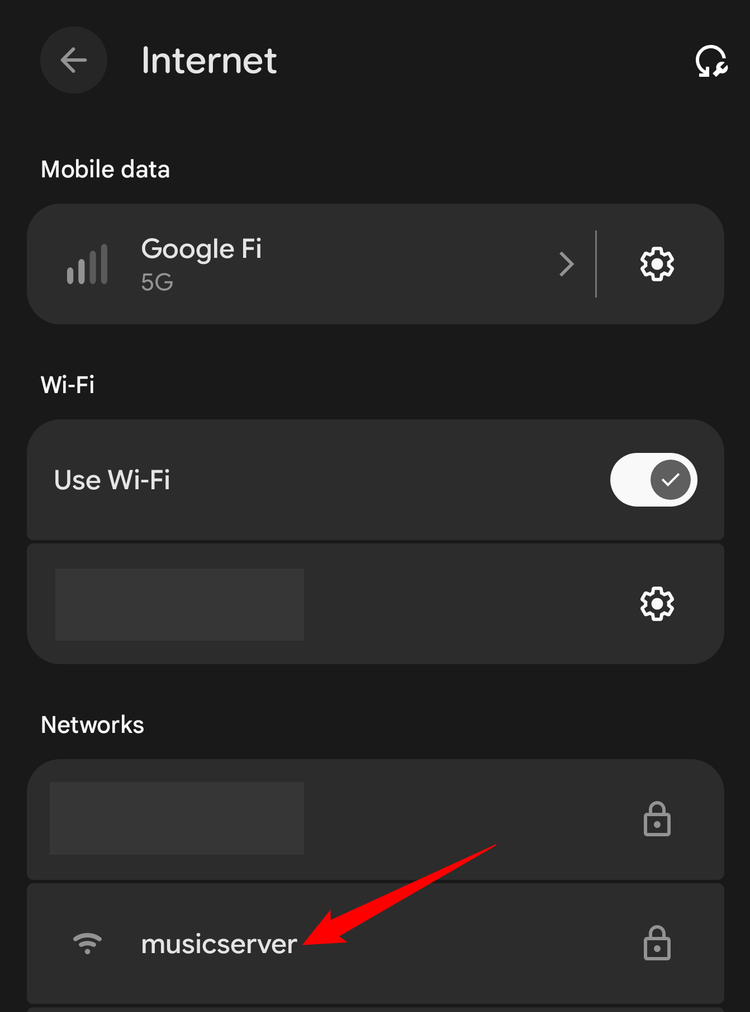The width and height of the screenshot is (750, 1012).
Task: Select the Internet title heading
Action: point(209,61)
